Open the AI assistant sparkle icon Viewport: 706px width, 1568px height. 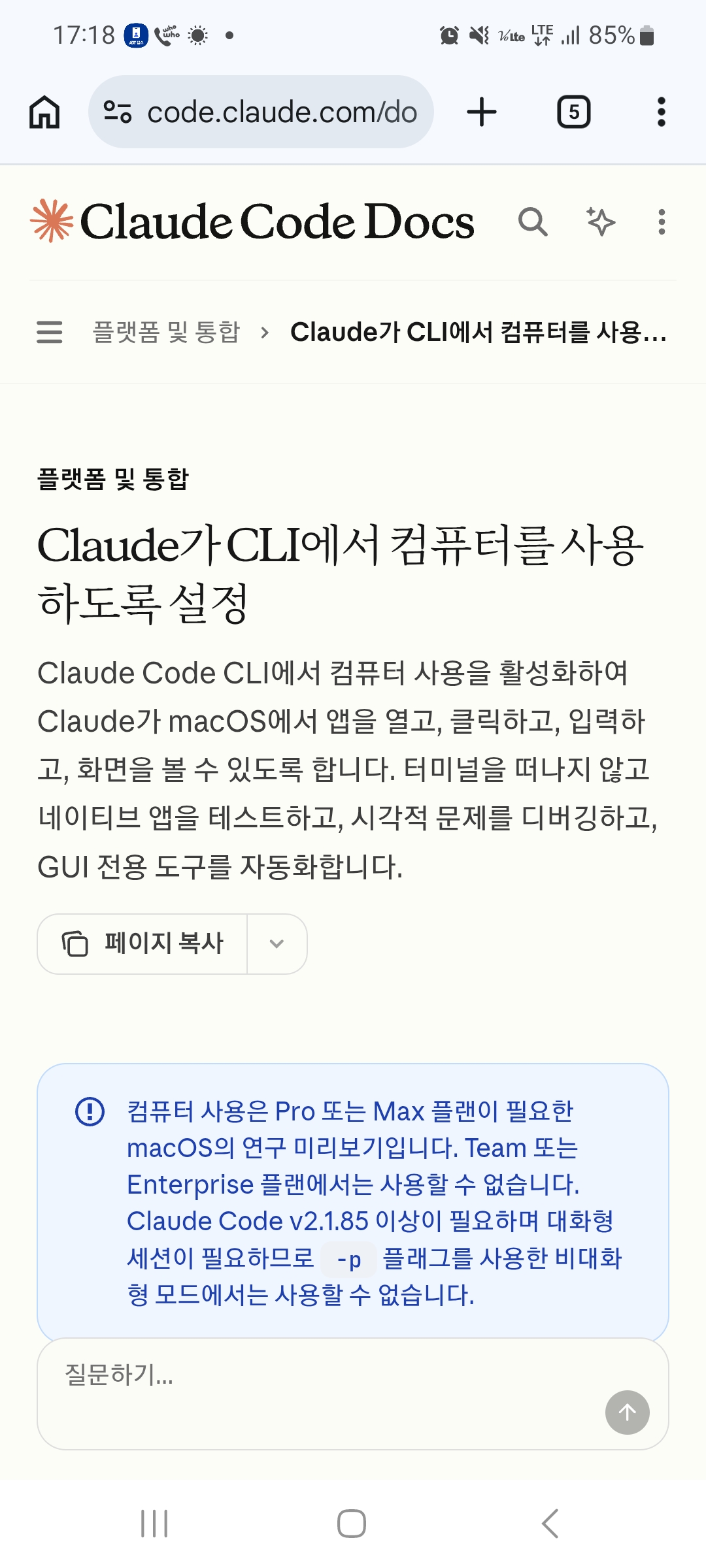tap(601, 222)
